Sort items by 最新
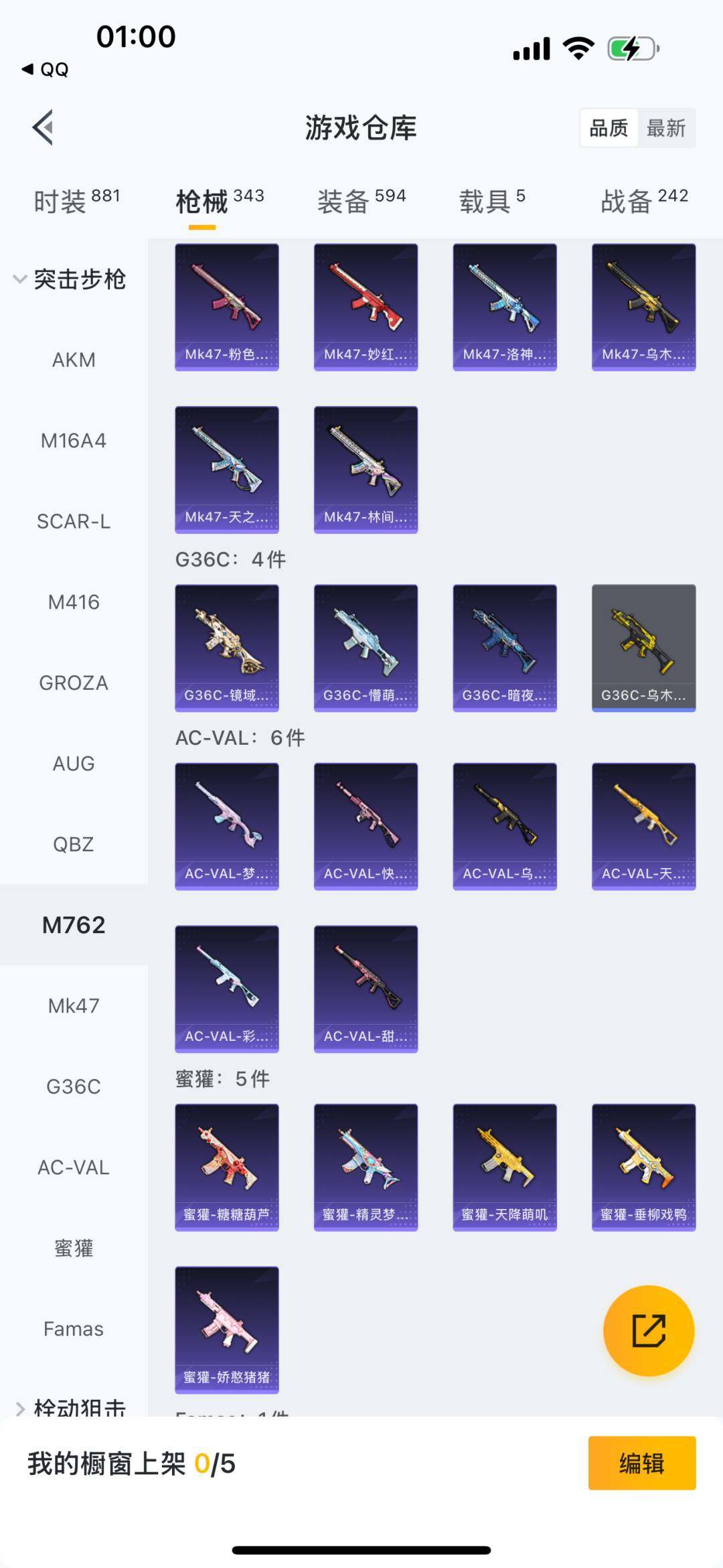Image resolution: width=723 pixels, height=1568 pixels. pos(665,128)
